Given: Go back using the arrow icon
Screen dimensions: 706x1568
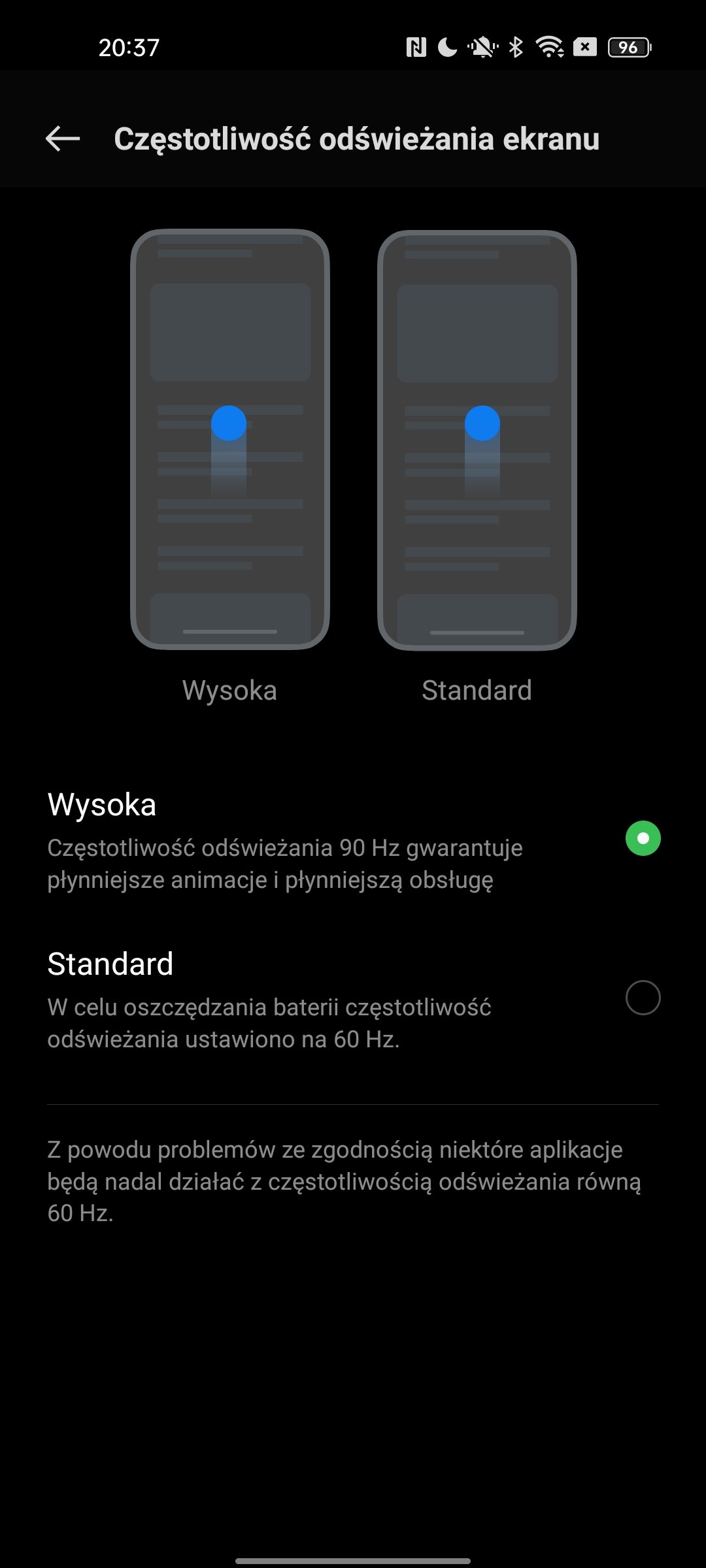Looking at the screenshot, I should (x=63, y=139).
